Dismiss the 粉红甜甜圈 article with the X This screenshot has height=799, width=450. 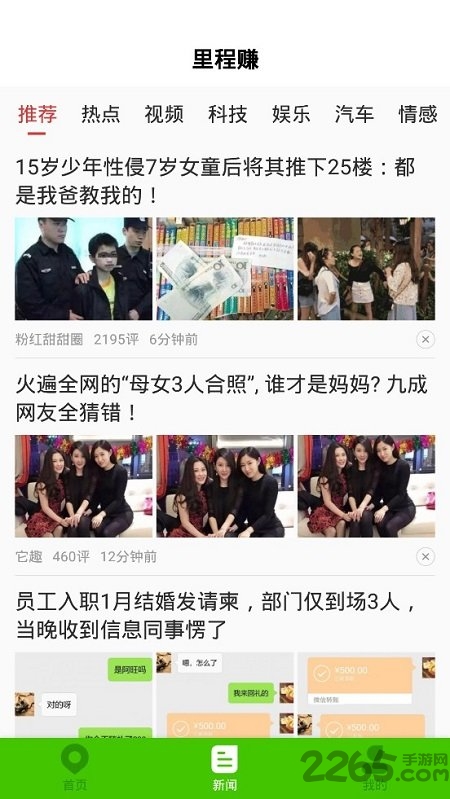(426, 339)
